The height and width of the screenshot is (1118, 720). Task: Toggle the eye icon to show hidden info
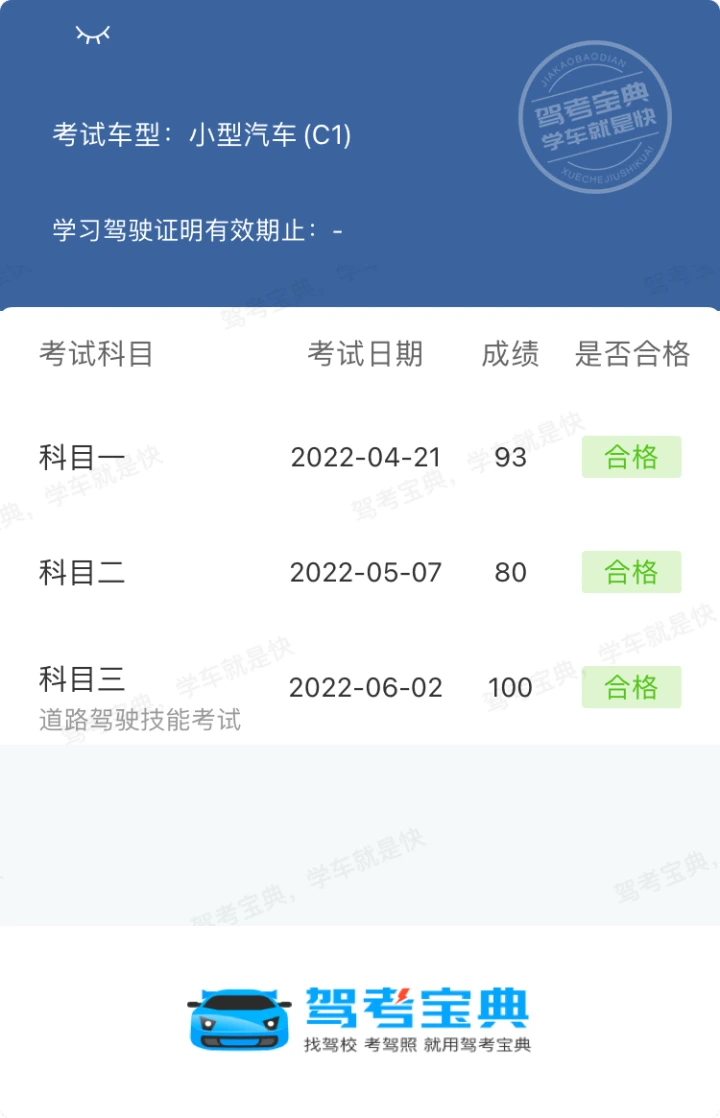point(92,36)
